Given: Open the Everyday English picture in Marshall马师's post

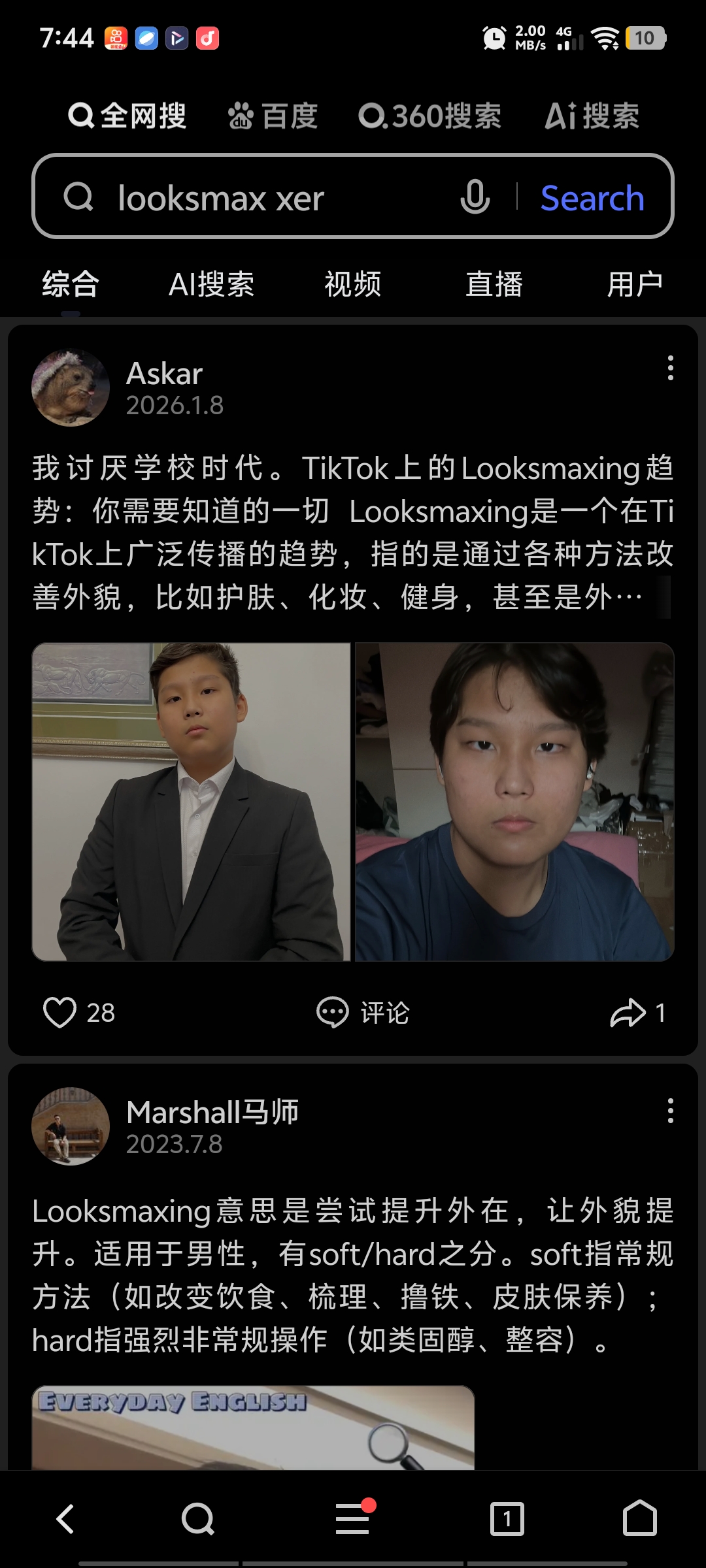Looking at the screenshot, I should (x=253, y=1428).
